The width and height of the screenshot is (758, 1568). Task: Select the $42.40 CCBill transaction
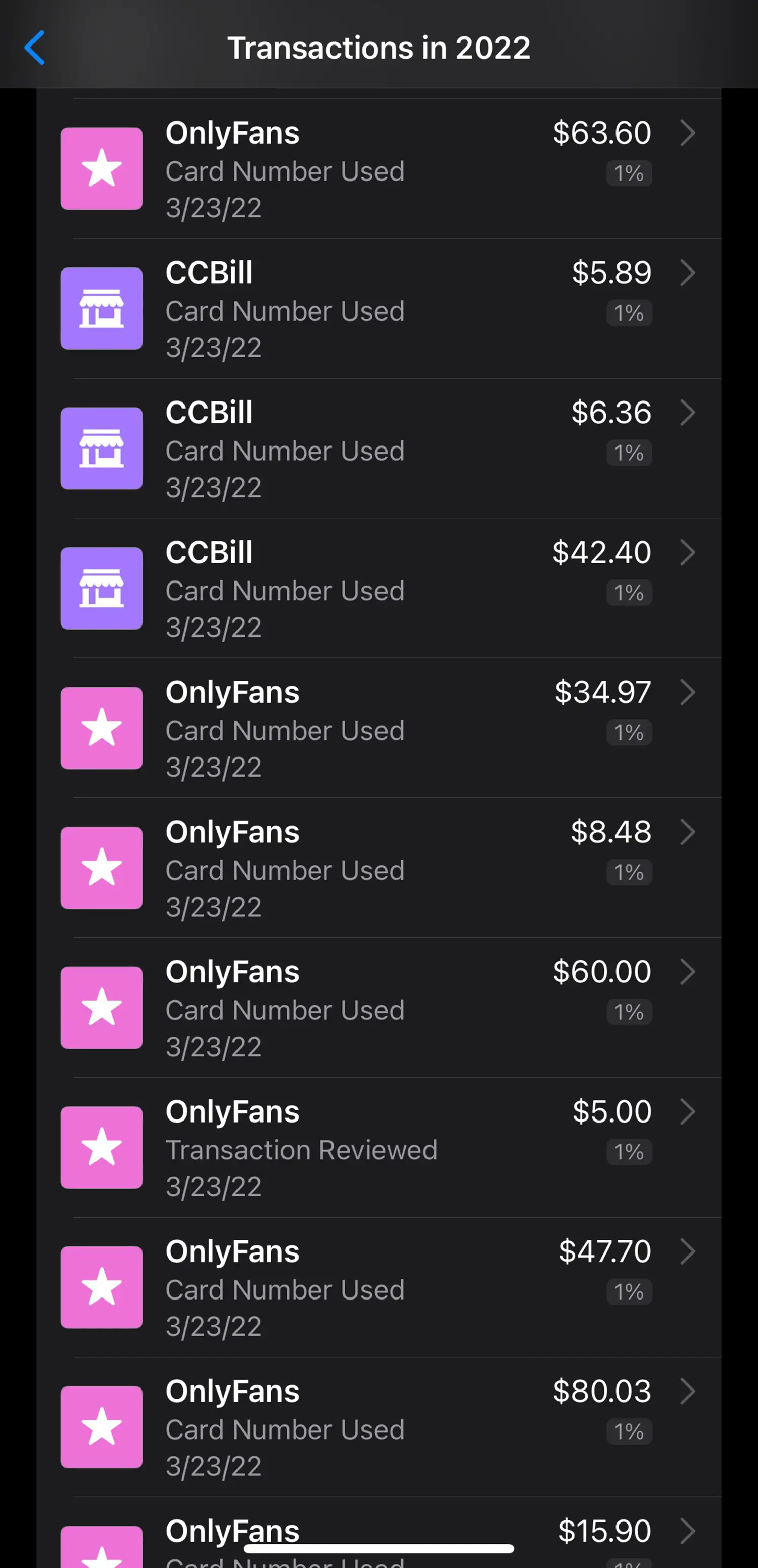pyautogui.click(x=378, y=589)
